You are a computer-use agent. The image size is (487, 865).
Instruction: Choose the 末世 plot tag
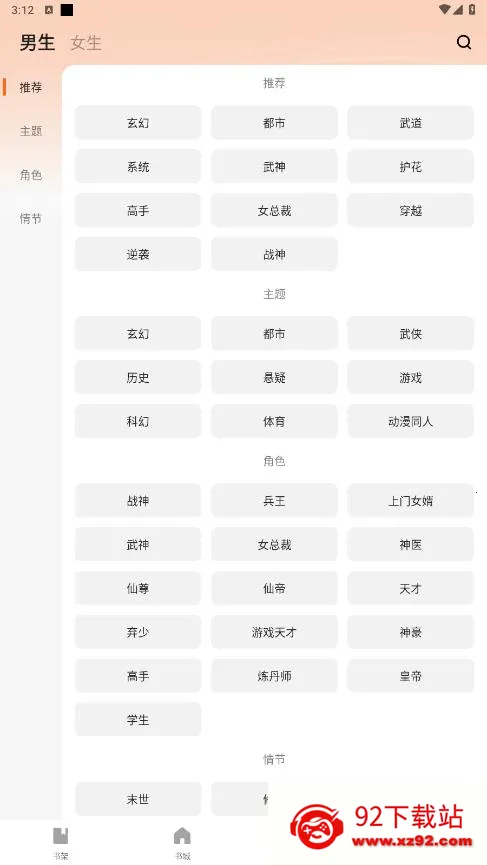[x=138, y=799]
